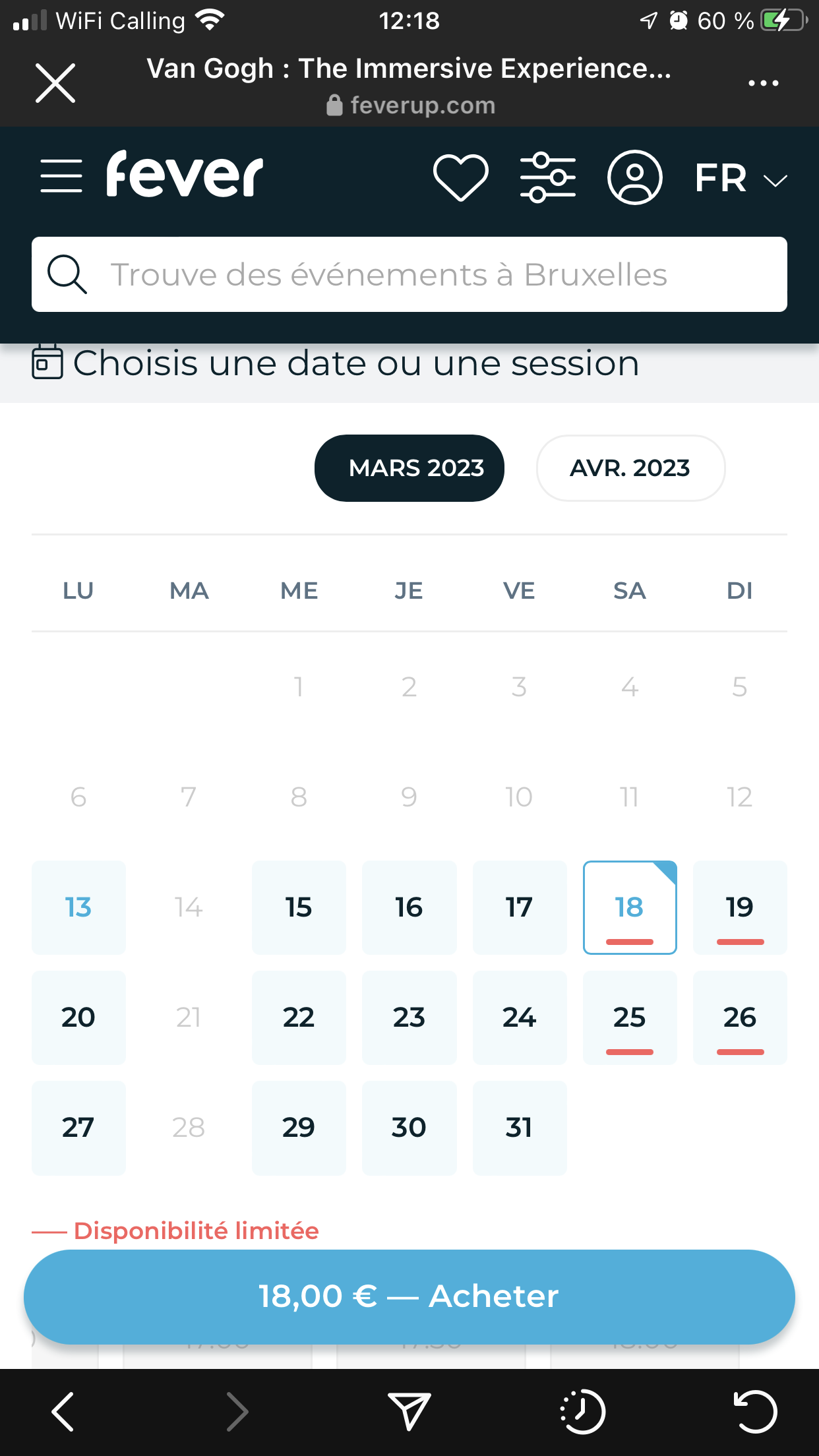Switch to AVR. 2023 month
Image resolution: width=819 pixels, height=1456 pixels.
coord(630,468)
